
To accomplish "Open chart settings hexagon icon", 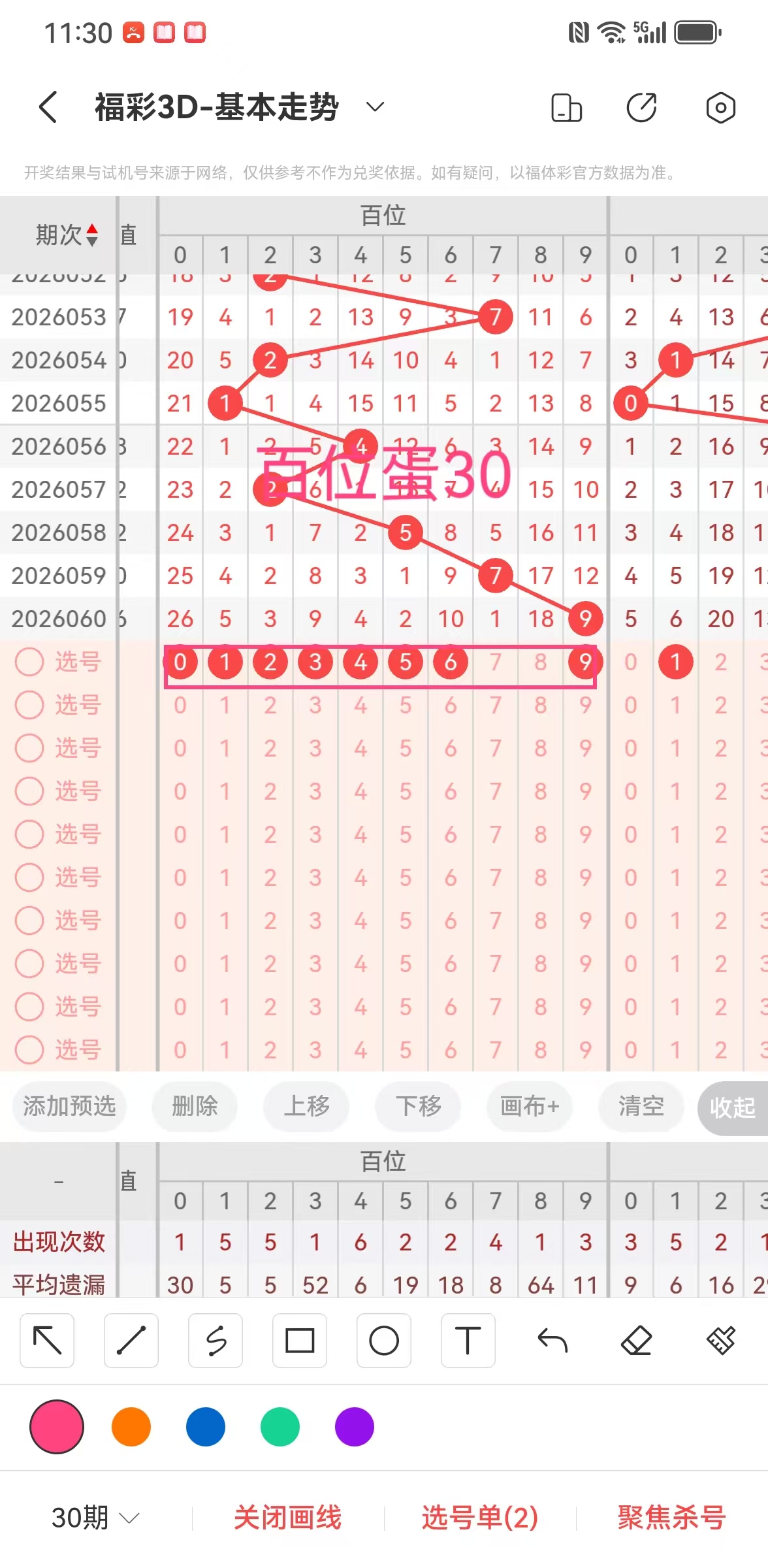I will coord(720,108).
